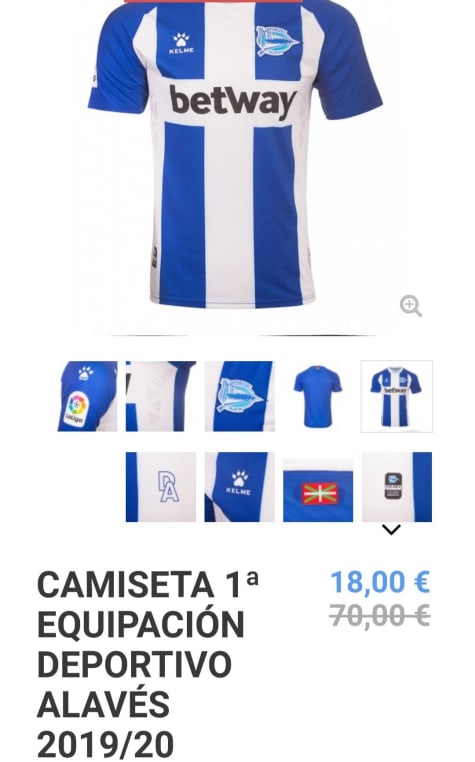Zoom the main shirt image with magnifier
This screenshot has height=762, width=475.
[410, 306]
